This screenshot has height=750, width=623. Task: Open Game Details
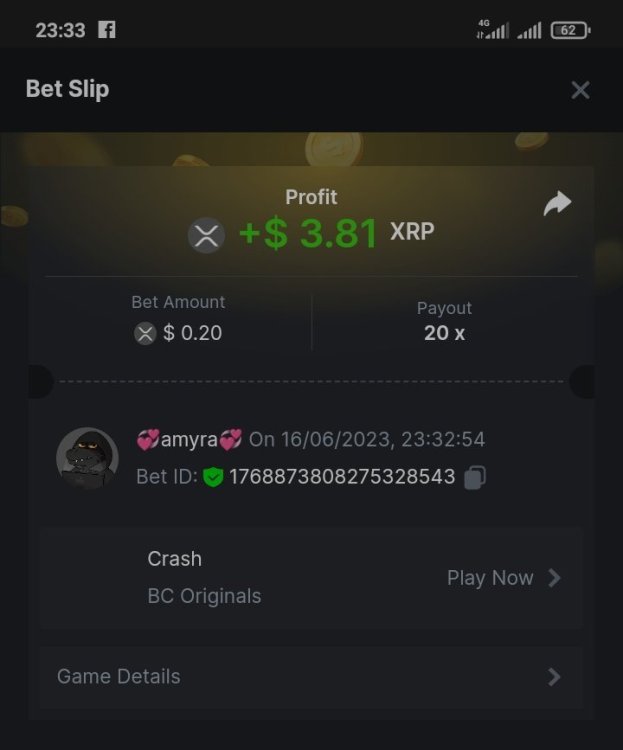point(310,677)
